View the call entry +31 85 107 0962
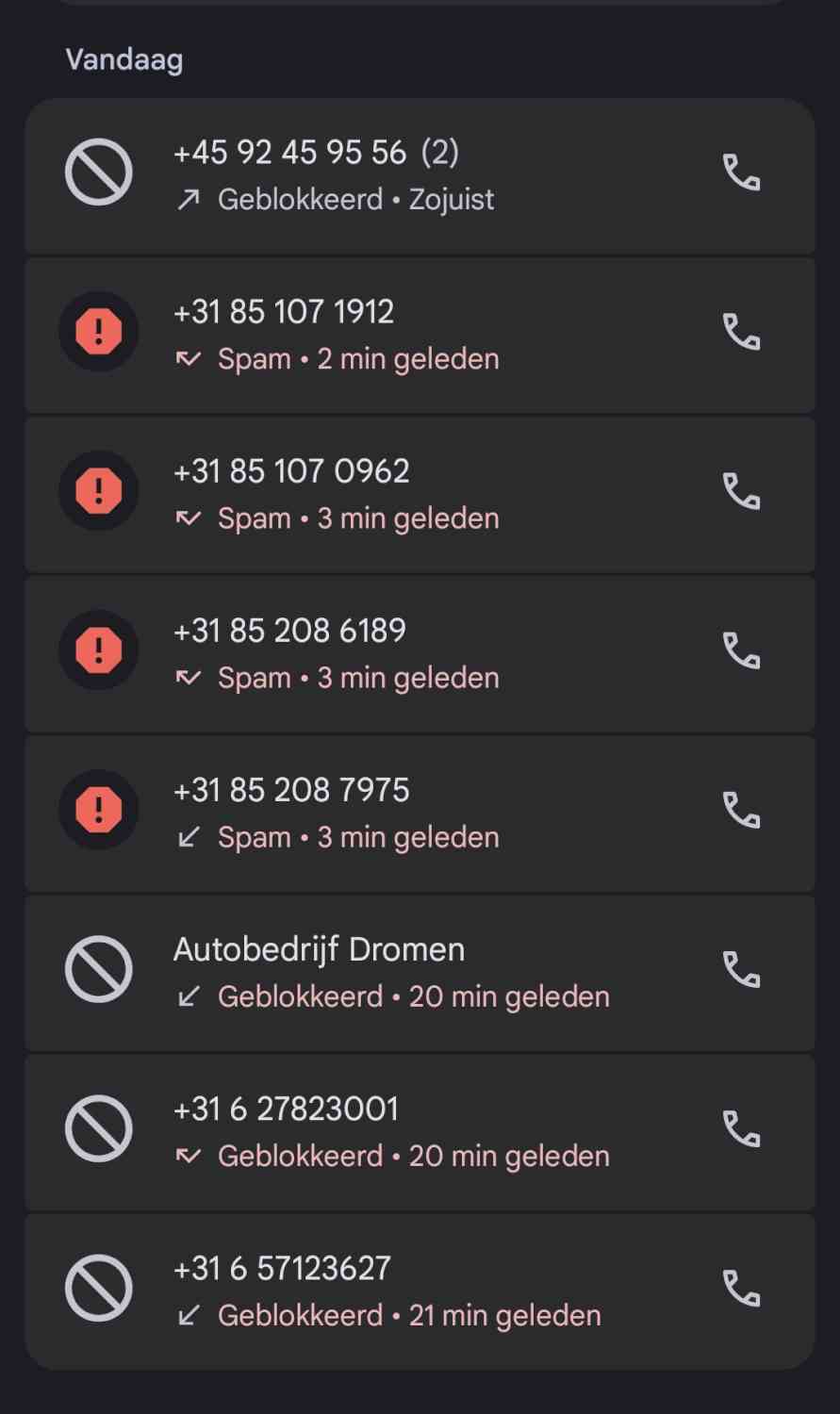 click(377, 494)
